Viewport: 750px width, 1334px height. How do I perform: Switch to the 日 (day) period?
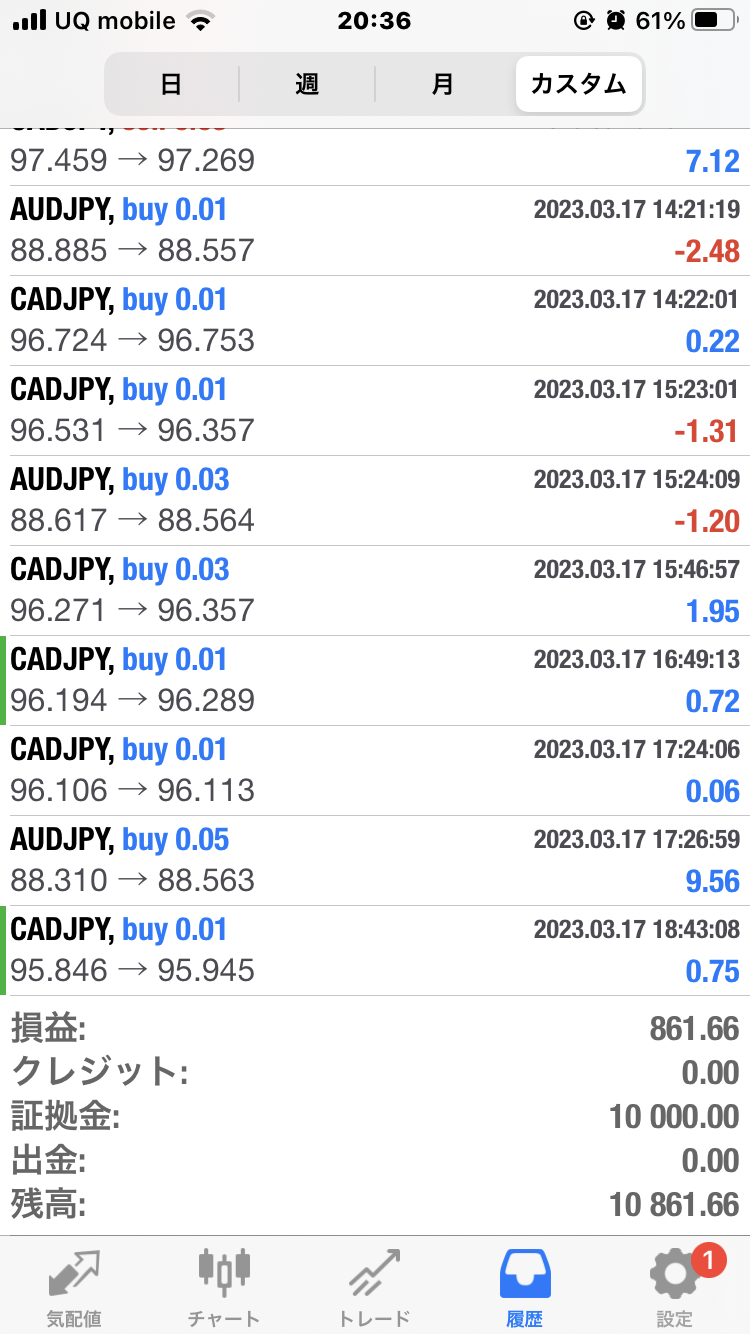click(171, 84)
